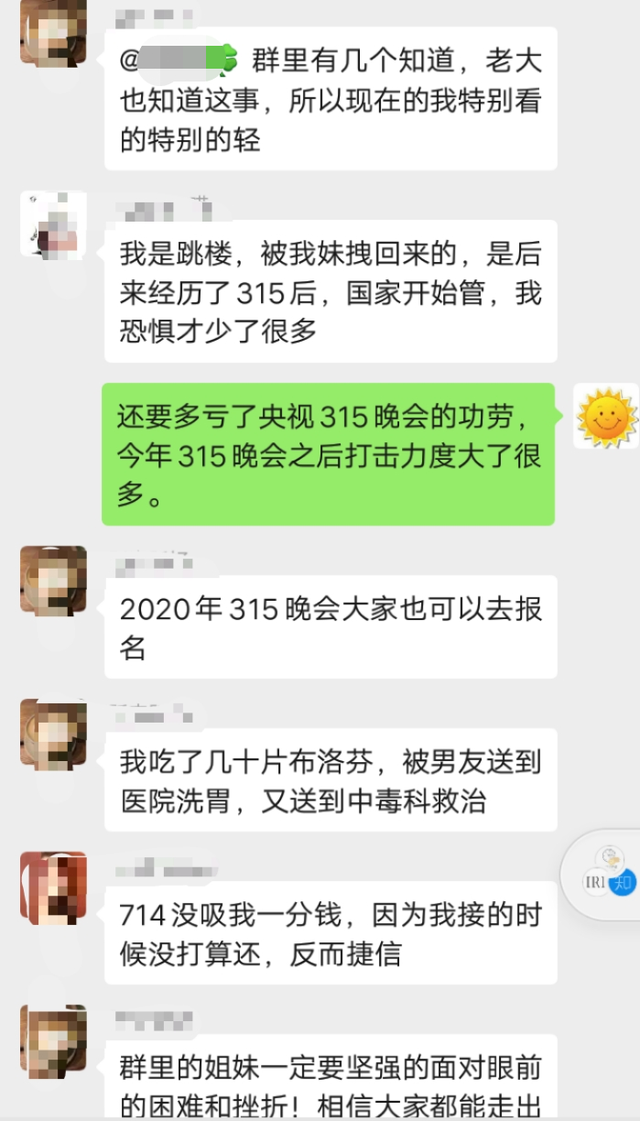Open avatar of sender mentioning 跳楼 message
This screenshot has height=1121, width=640.
(53, 224)
